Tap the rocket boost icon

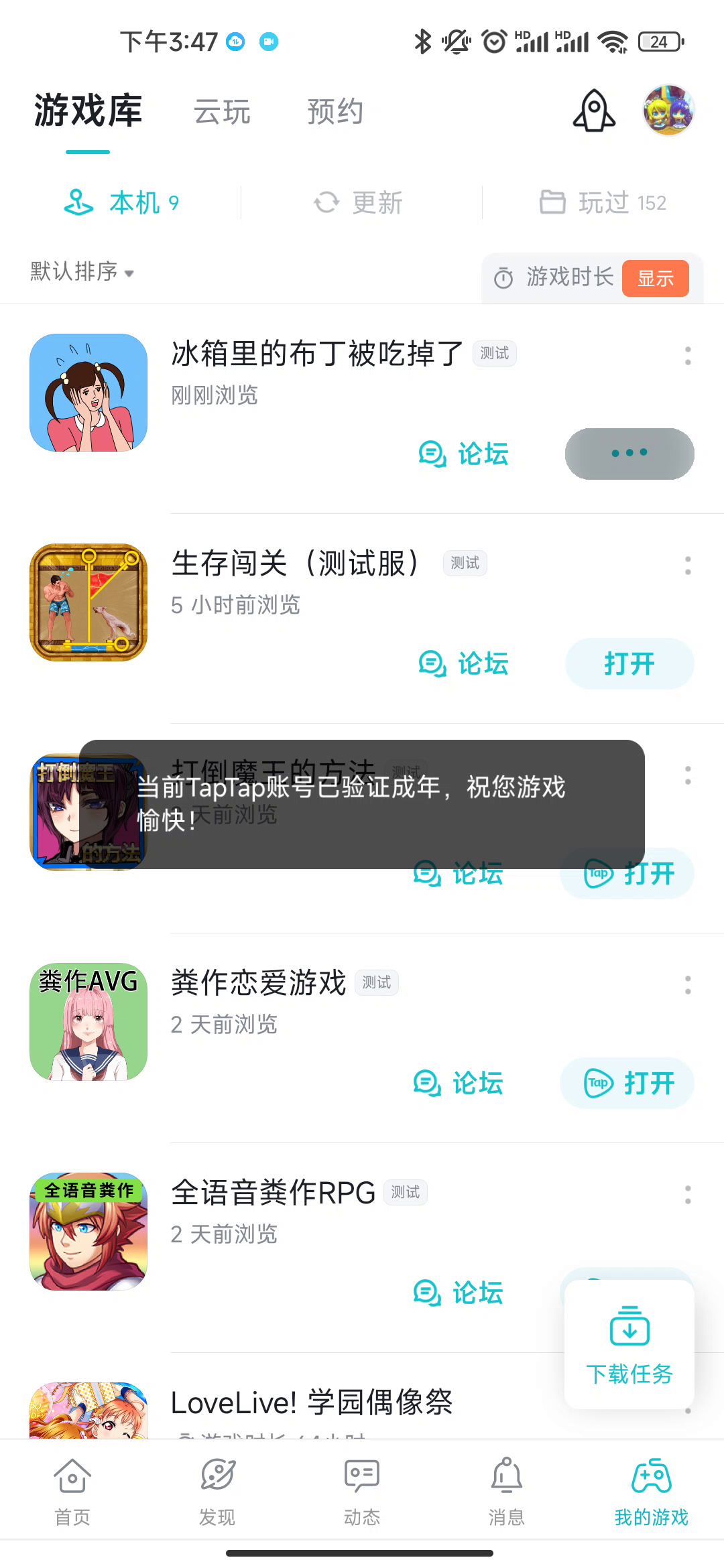pyautogui.click(x=594, y=111)
